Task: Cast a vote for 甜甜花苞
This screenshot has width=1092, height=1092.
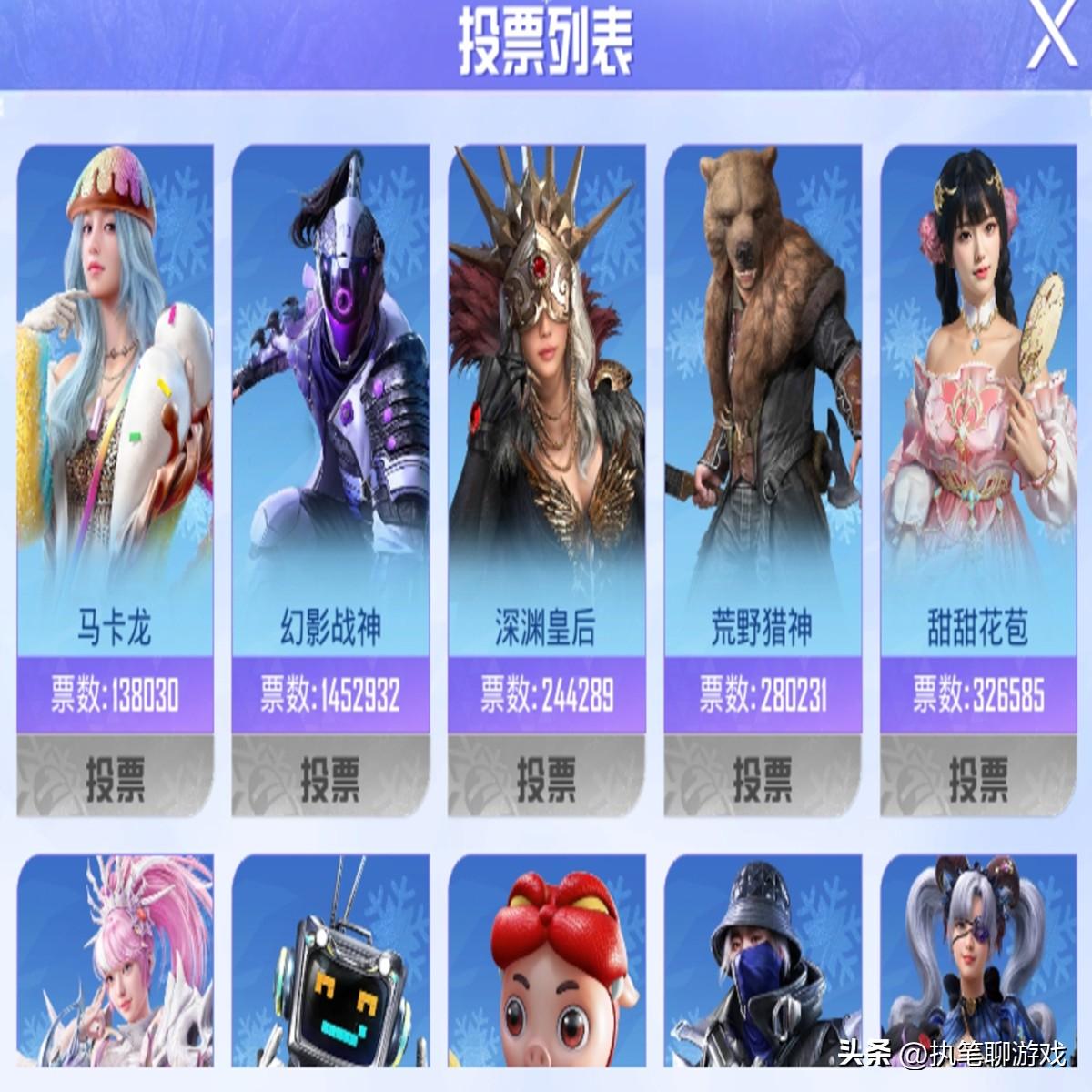Action: pyautogui.click(x=978, y=778)
